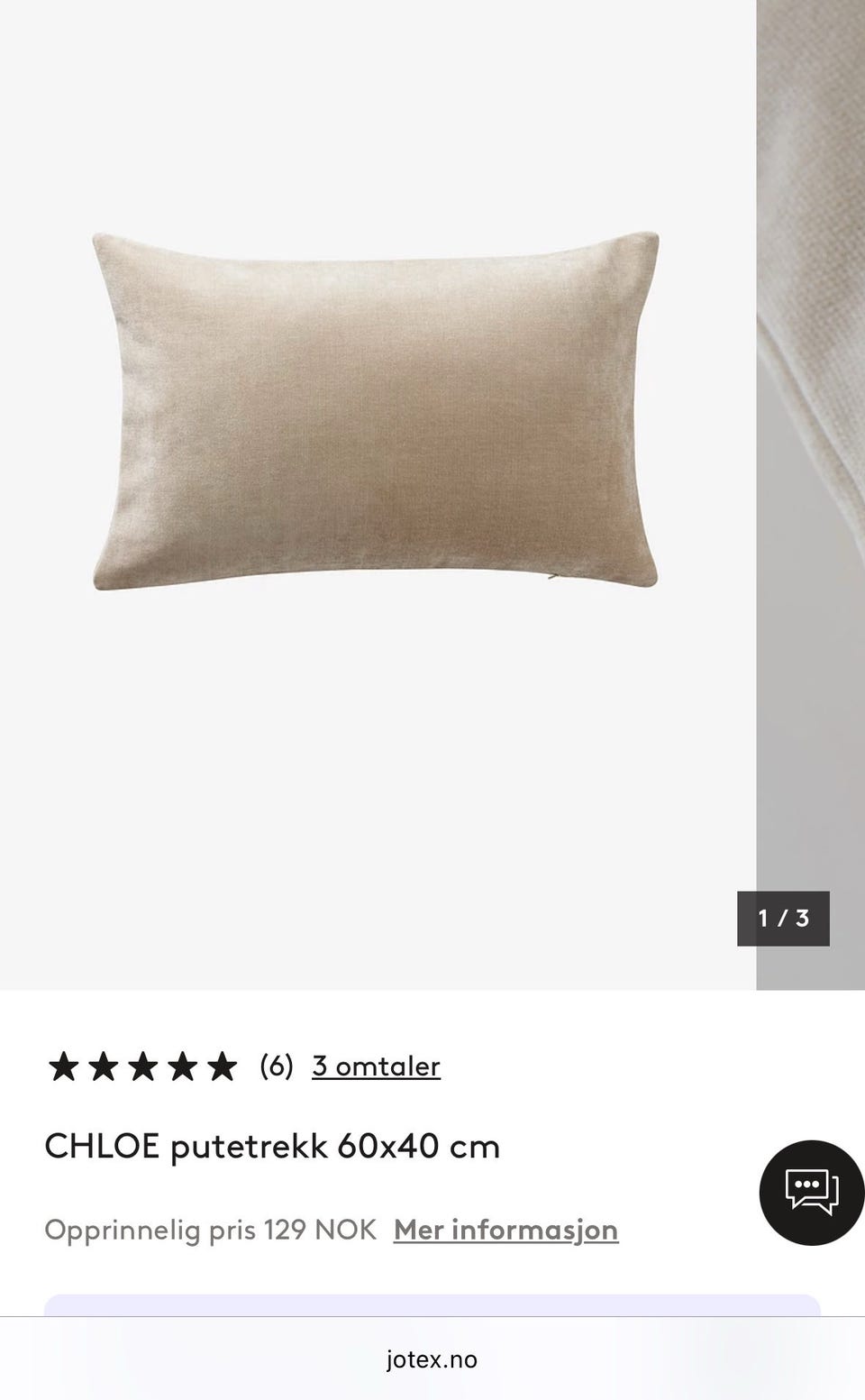Open the live chat bubble

point(812,1193)
